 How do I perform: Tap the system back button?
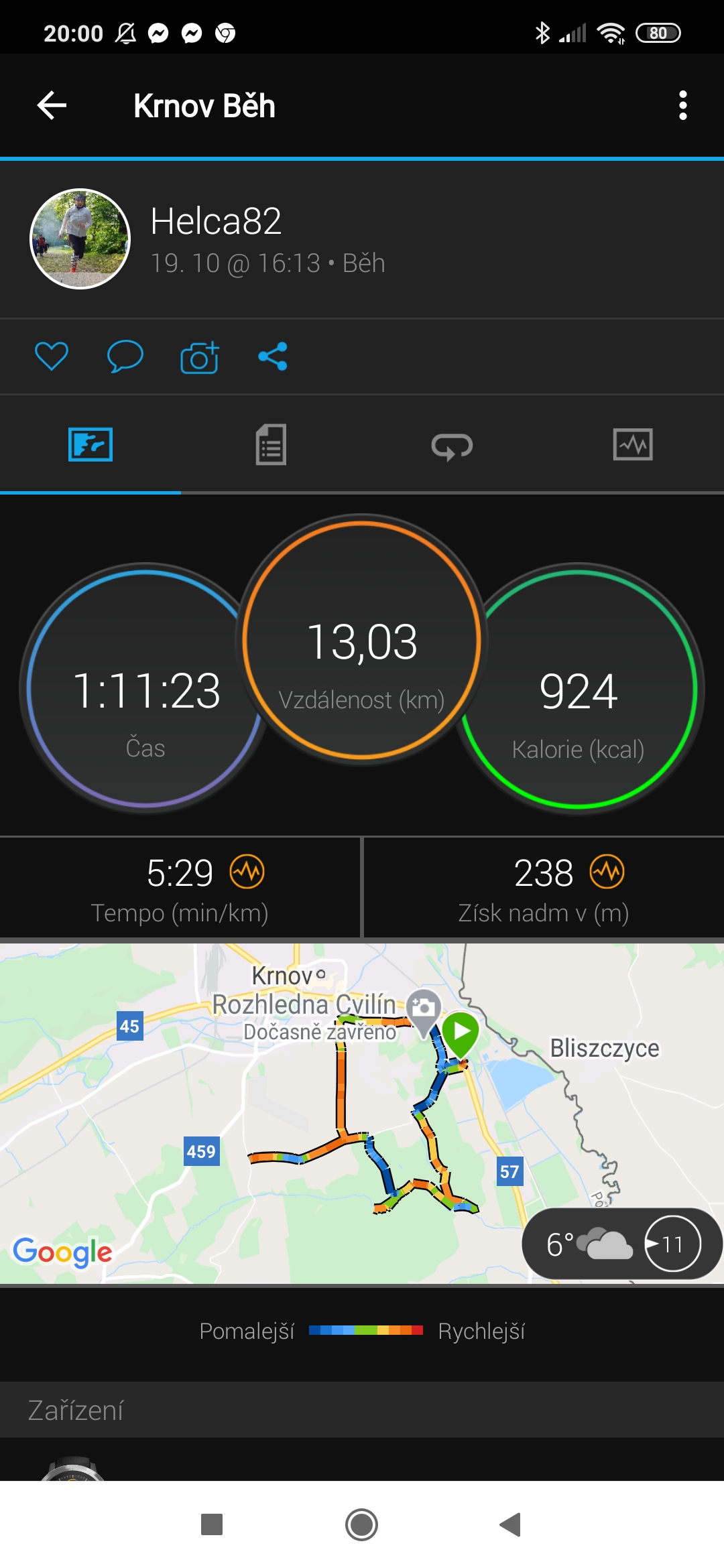pyautogui.click(x=511, y=1524)
